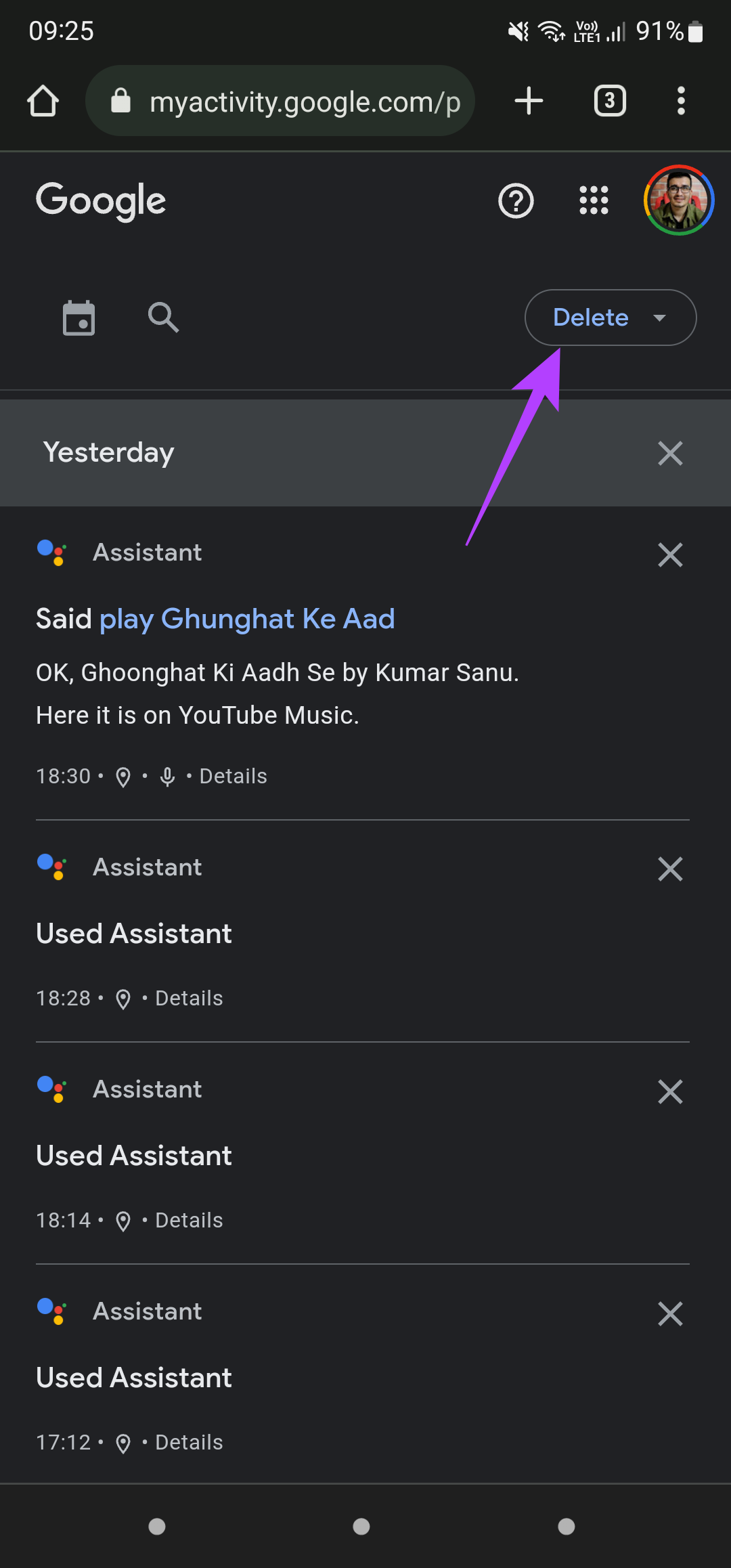731x1568 pixels.
Task: Delete the 17:12 Assistant activity
Action: 670,1313
